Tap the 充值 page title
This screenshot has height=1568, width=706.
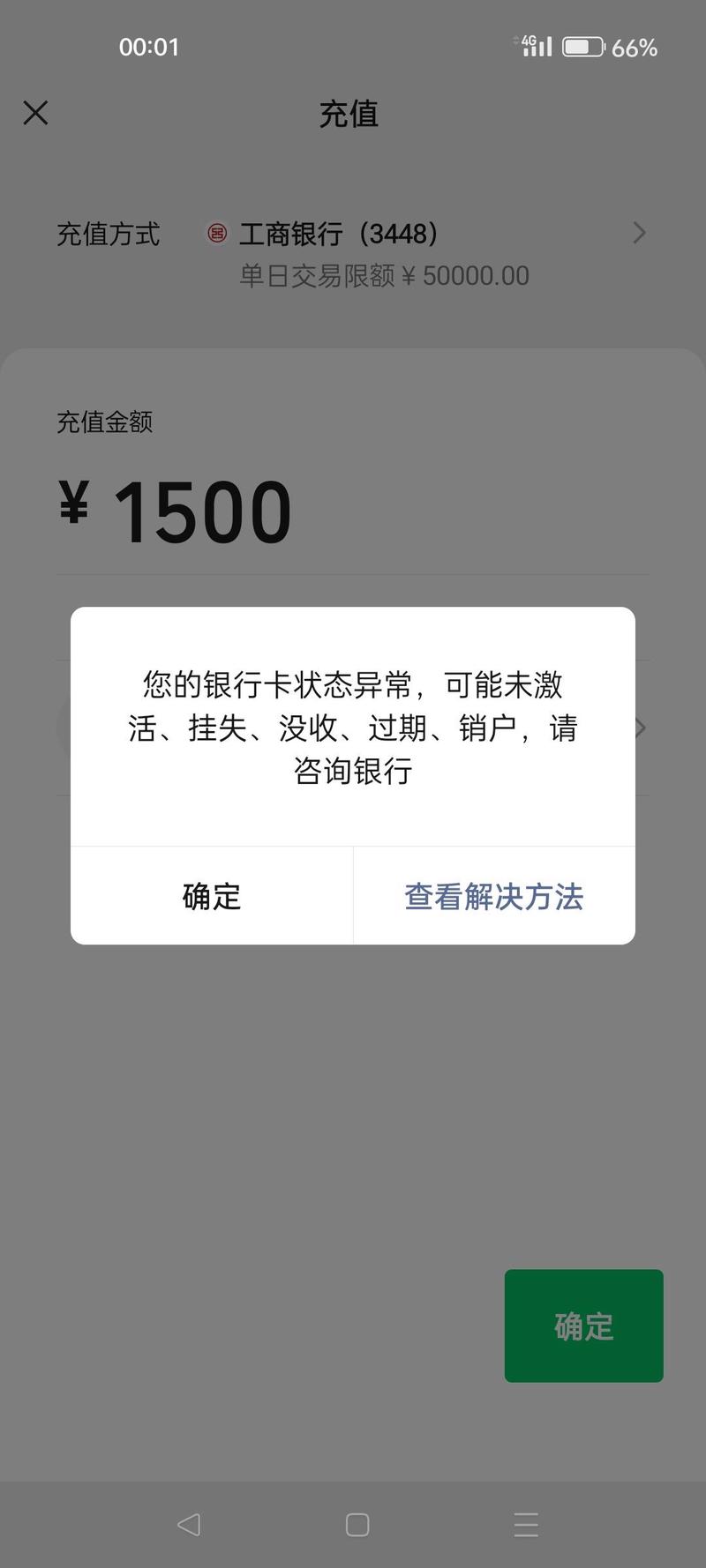point(351,115)
